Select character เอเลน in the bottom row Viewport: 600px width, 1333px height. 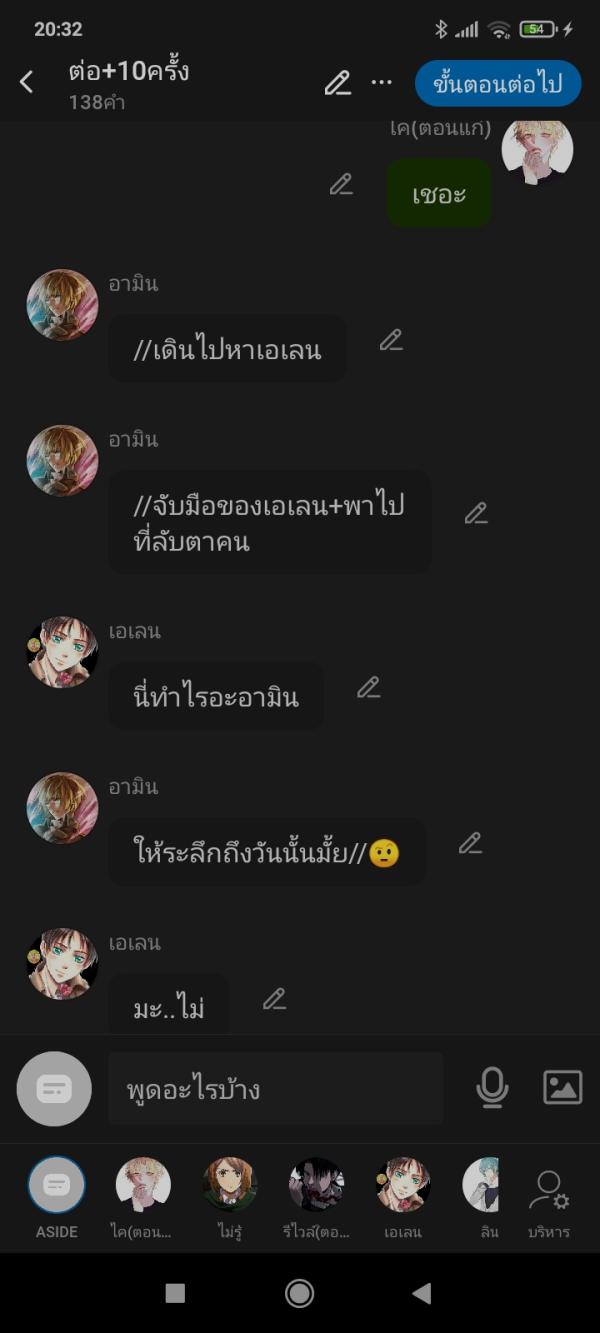point(403,1195)
